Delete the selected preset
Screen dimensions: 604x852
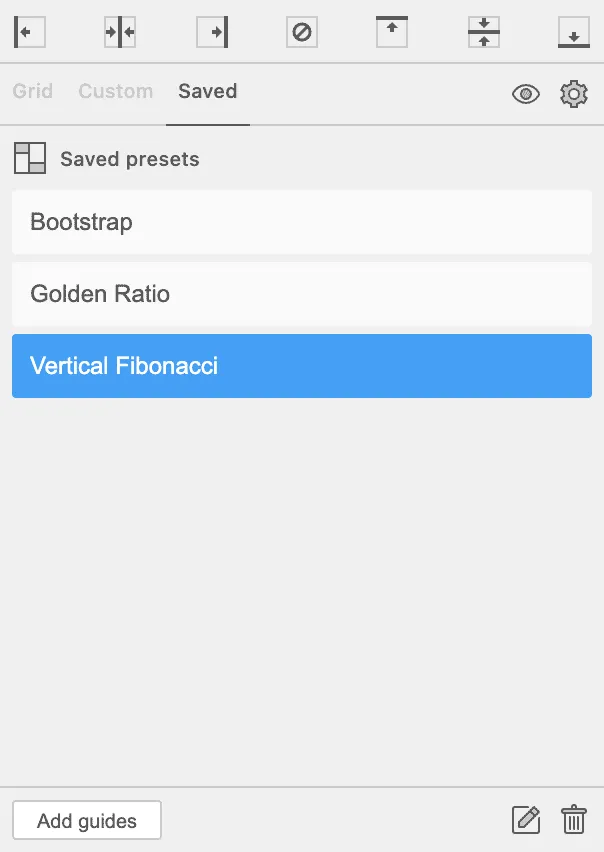click(574, 820)
